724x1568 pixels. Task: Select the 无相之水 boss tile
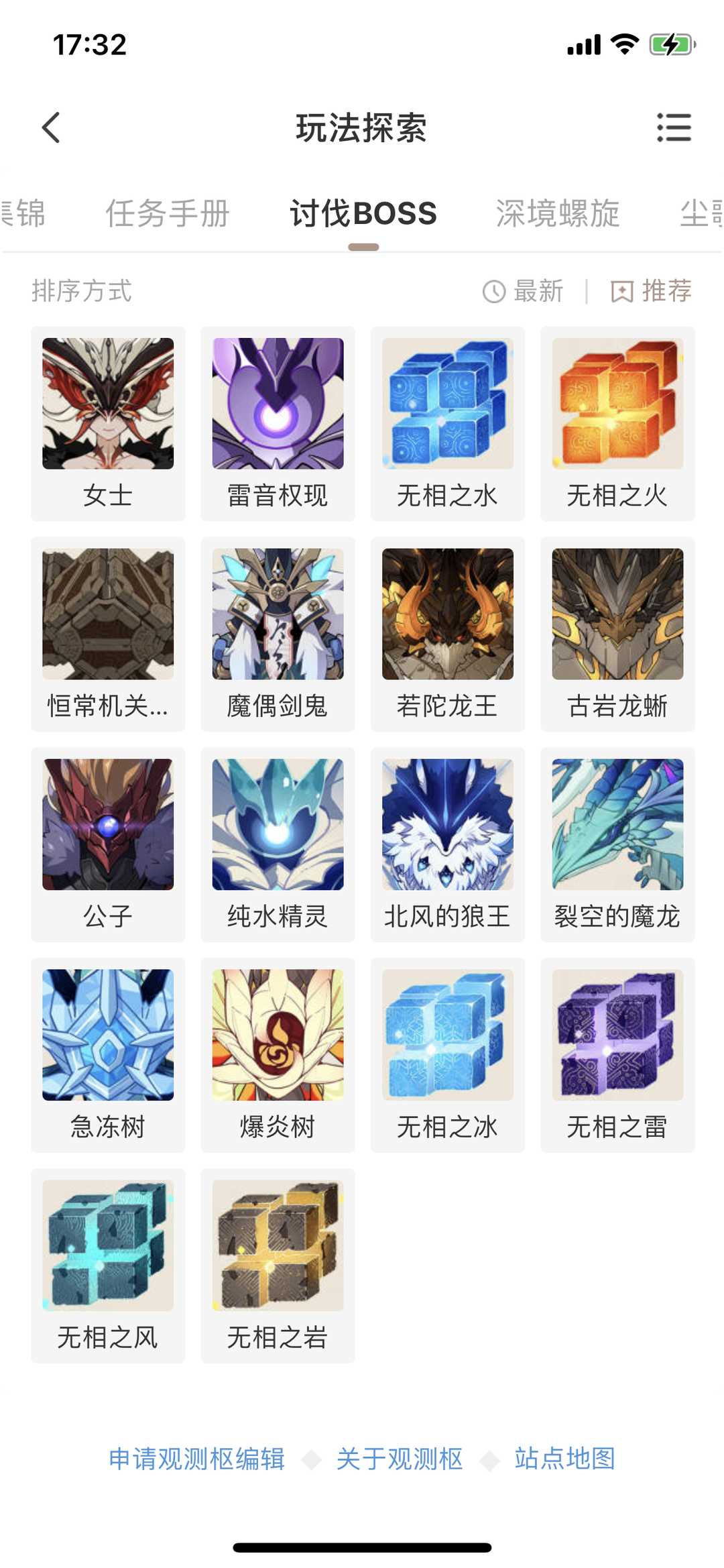[447, 423]
